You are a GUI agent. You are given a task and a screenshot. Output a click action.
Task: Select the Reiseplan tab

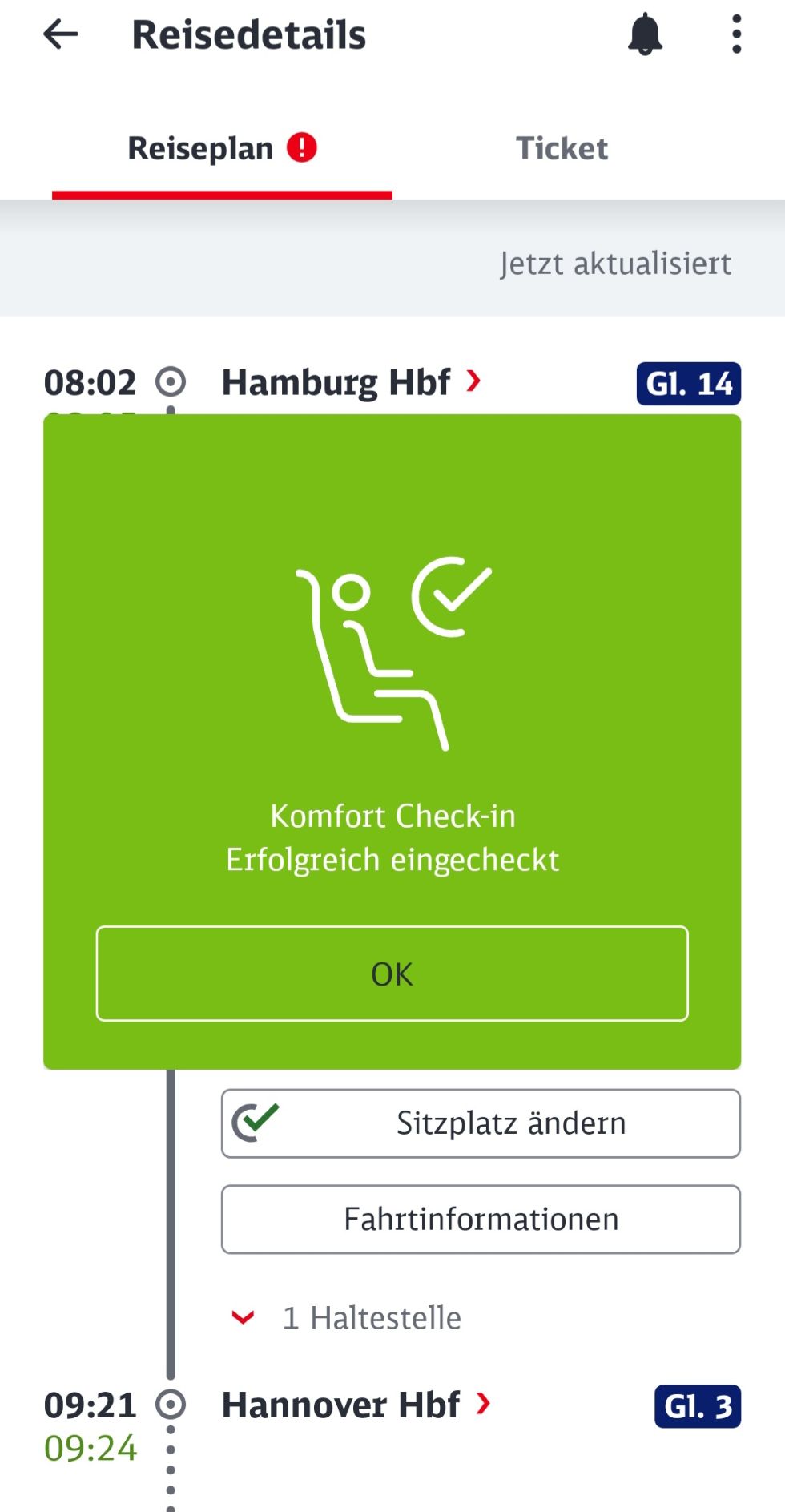(x=222, y=148)
